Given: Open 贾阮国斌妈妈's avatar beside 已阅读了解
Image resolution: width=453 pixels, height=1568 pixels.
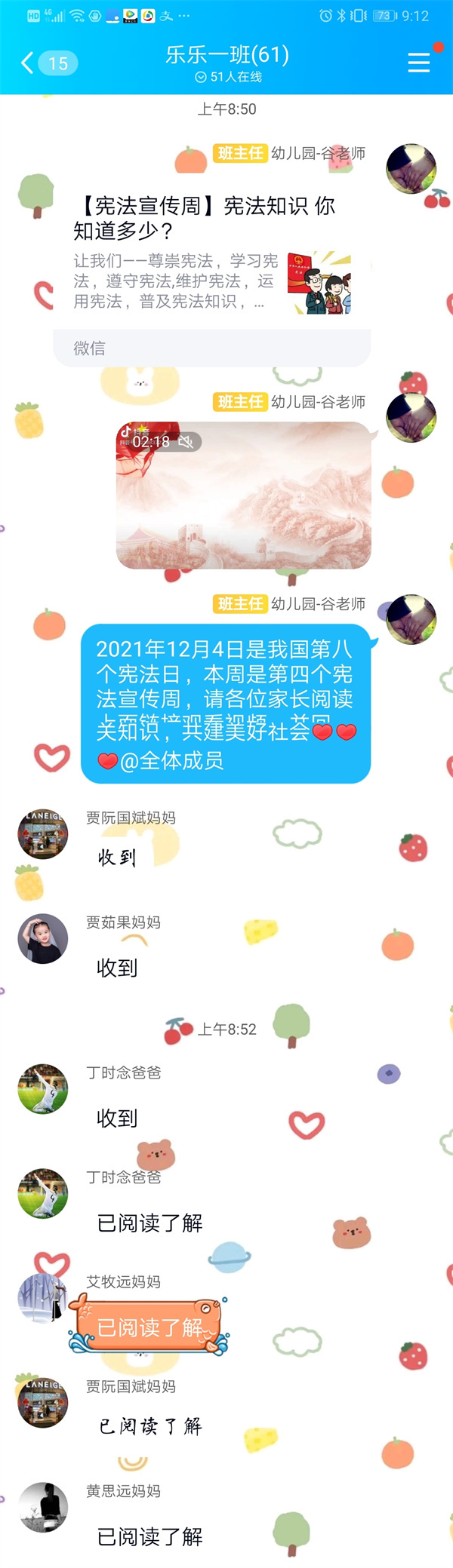Looking at the screenshot, I should pos(43,1402).
